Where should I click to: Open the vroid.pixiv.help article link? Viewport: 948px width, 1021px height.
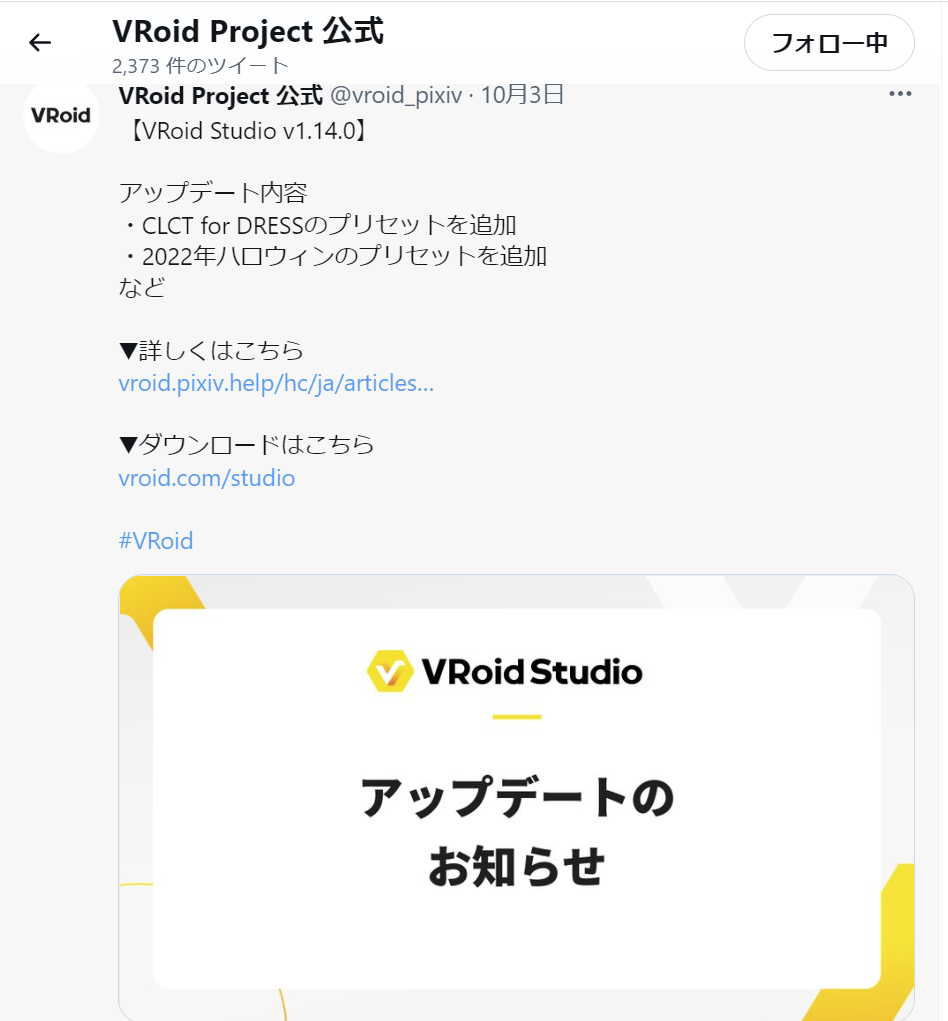276,383
